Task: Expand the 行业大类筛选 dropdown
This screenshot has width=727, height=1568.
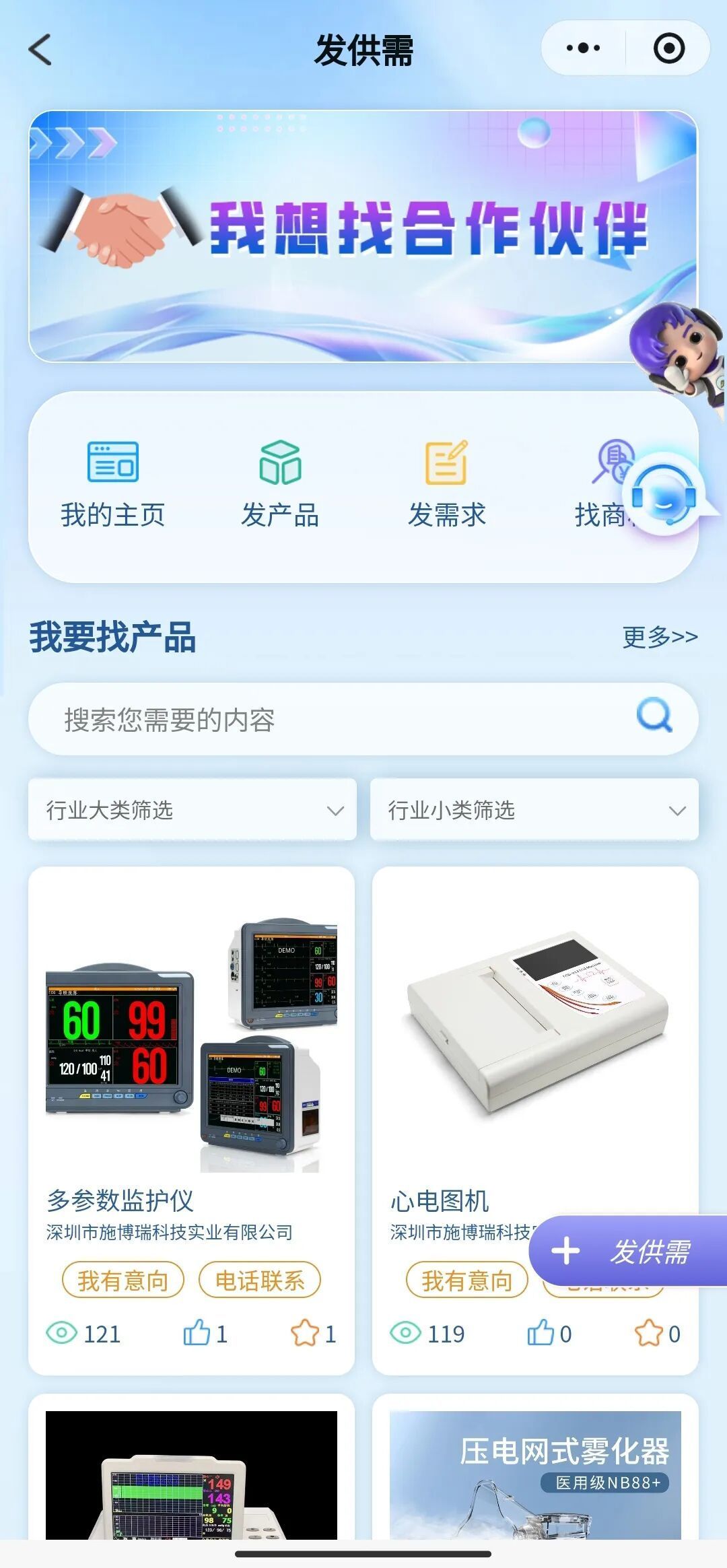Action: 193,810
